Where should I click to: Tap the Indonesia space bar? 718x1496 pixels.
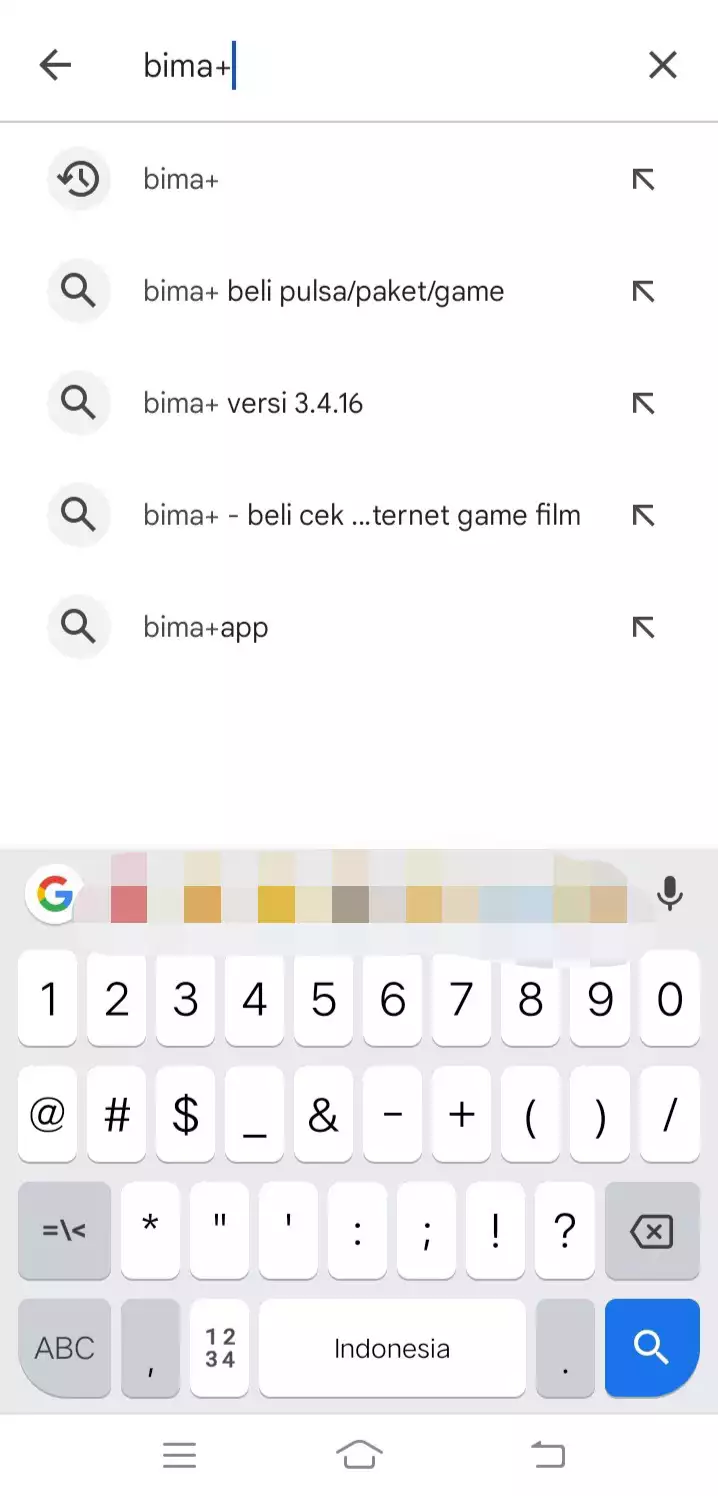392,1348
